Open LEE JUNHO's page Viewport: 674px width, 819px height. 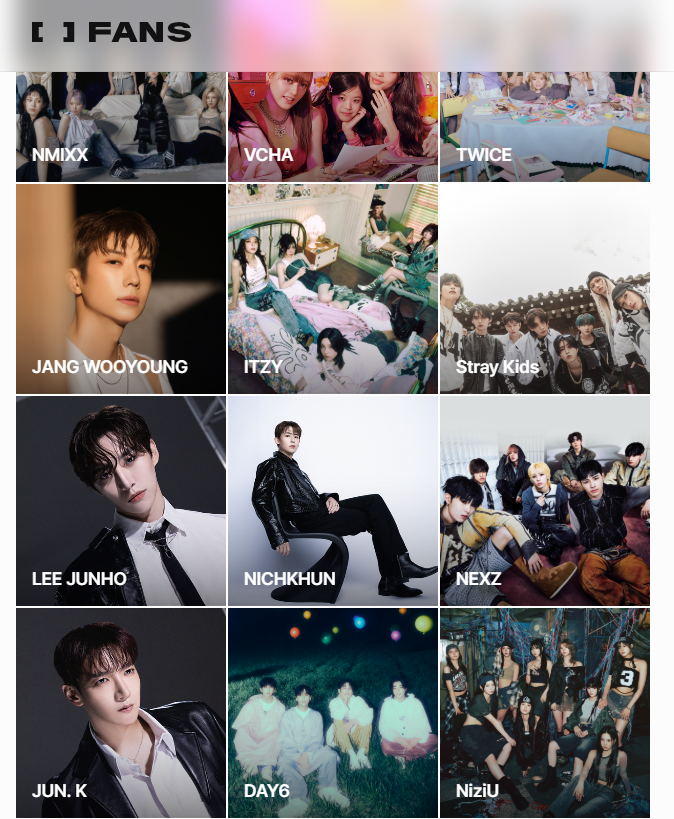[x=121, y=501]
